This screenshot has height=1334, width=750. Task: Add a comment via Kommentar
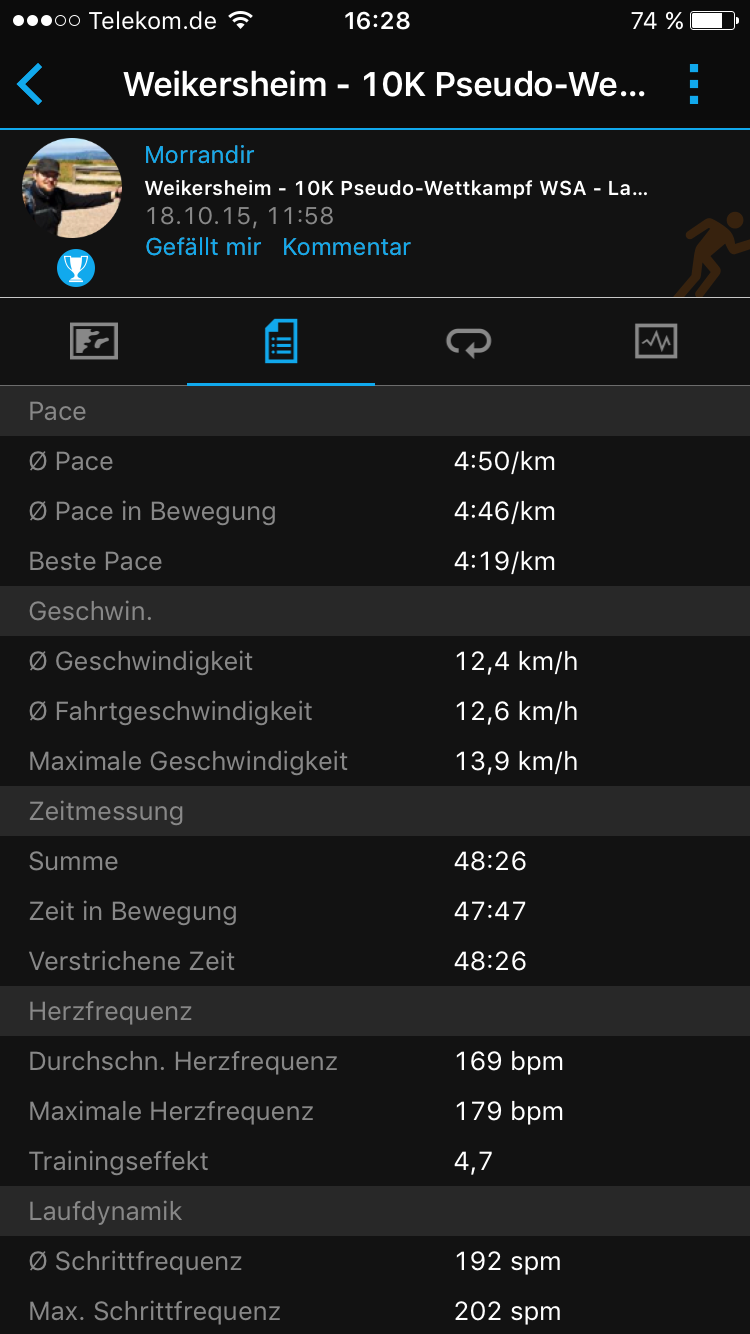pyautogui.click(x=346, y=247)
